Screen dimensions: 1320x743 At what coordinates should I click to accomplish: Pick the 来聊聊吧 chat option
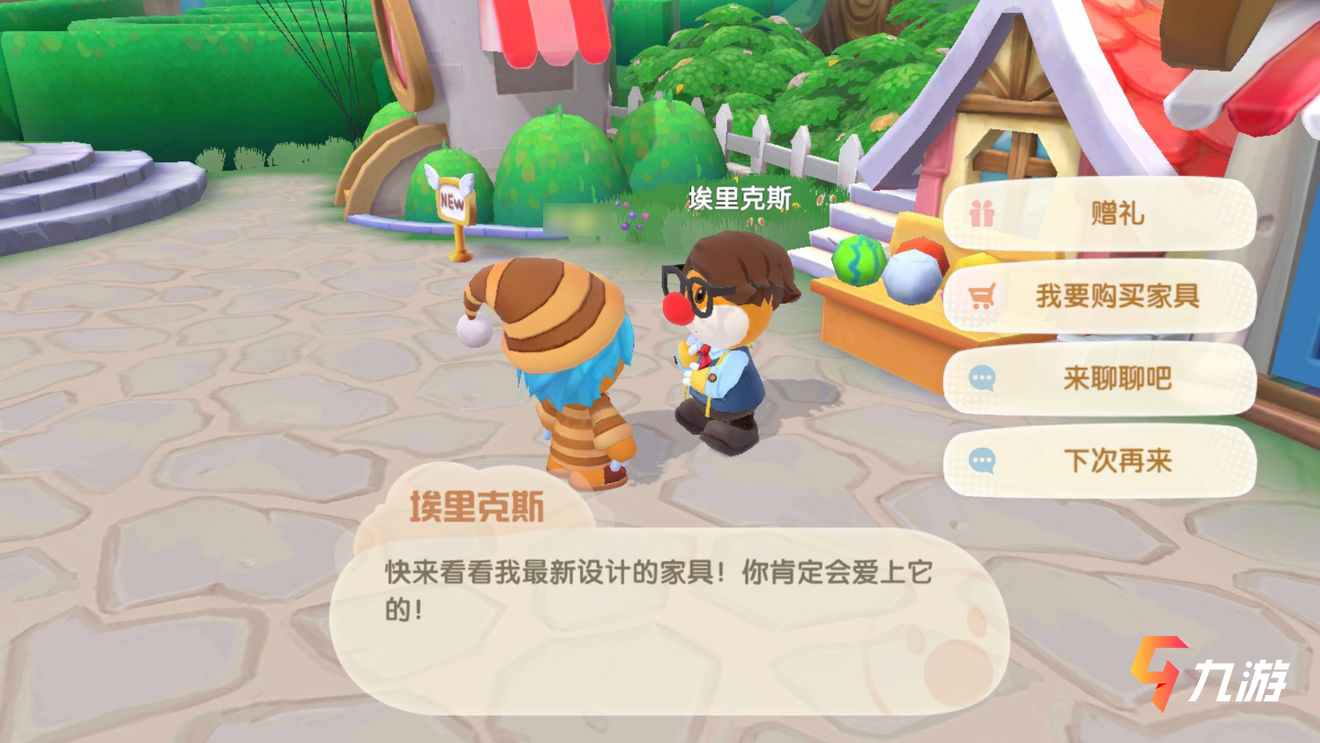tap(1099, 379)
